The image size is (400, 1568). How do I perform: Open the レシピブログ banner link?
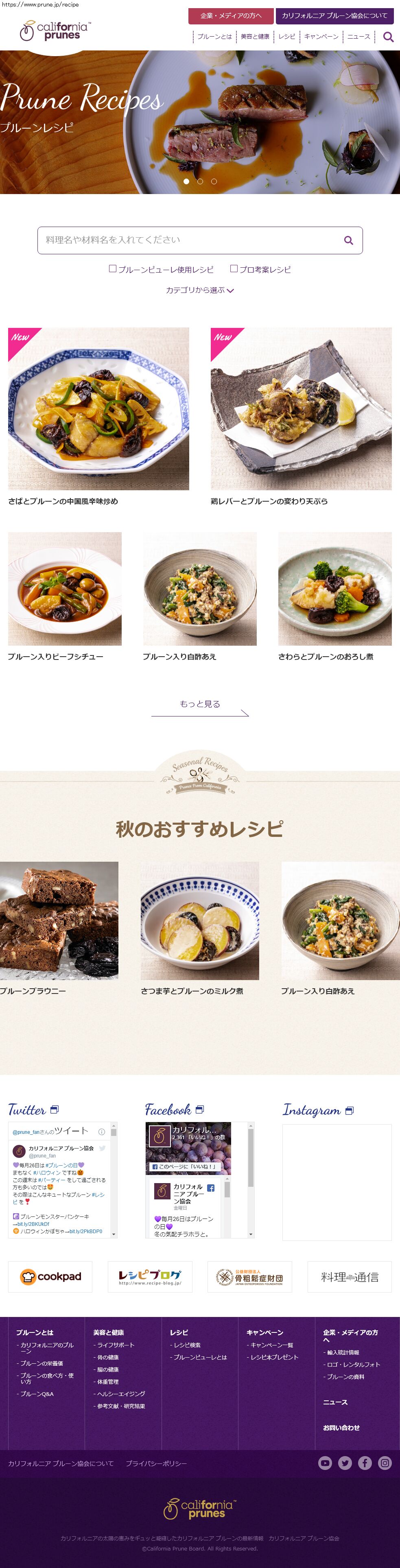click(x=150, y=1276)
